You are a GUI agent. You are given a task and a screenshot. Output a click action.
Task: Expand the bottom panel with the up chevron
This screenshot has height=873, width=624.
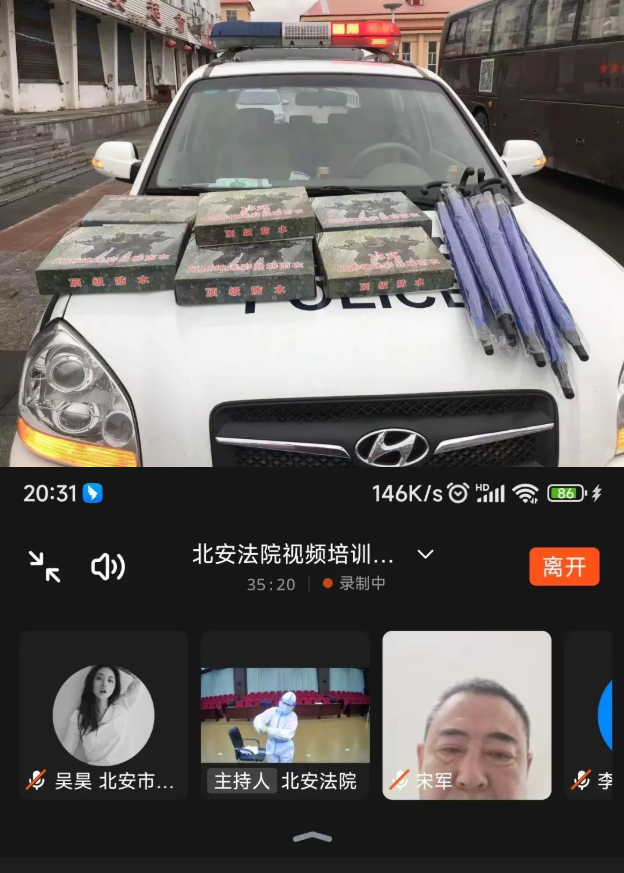[312, 837]
